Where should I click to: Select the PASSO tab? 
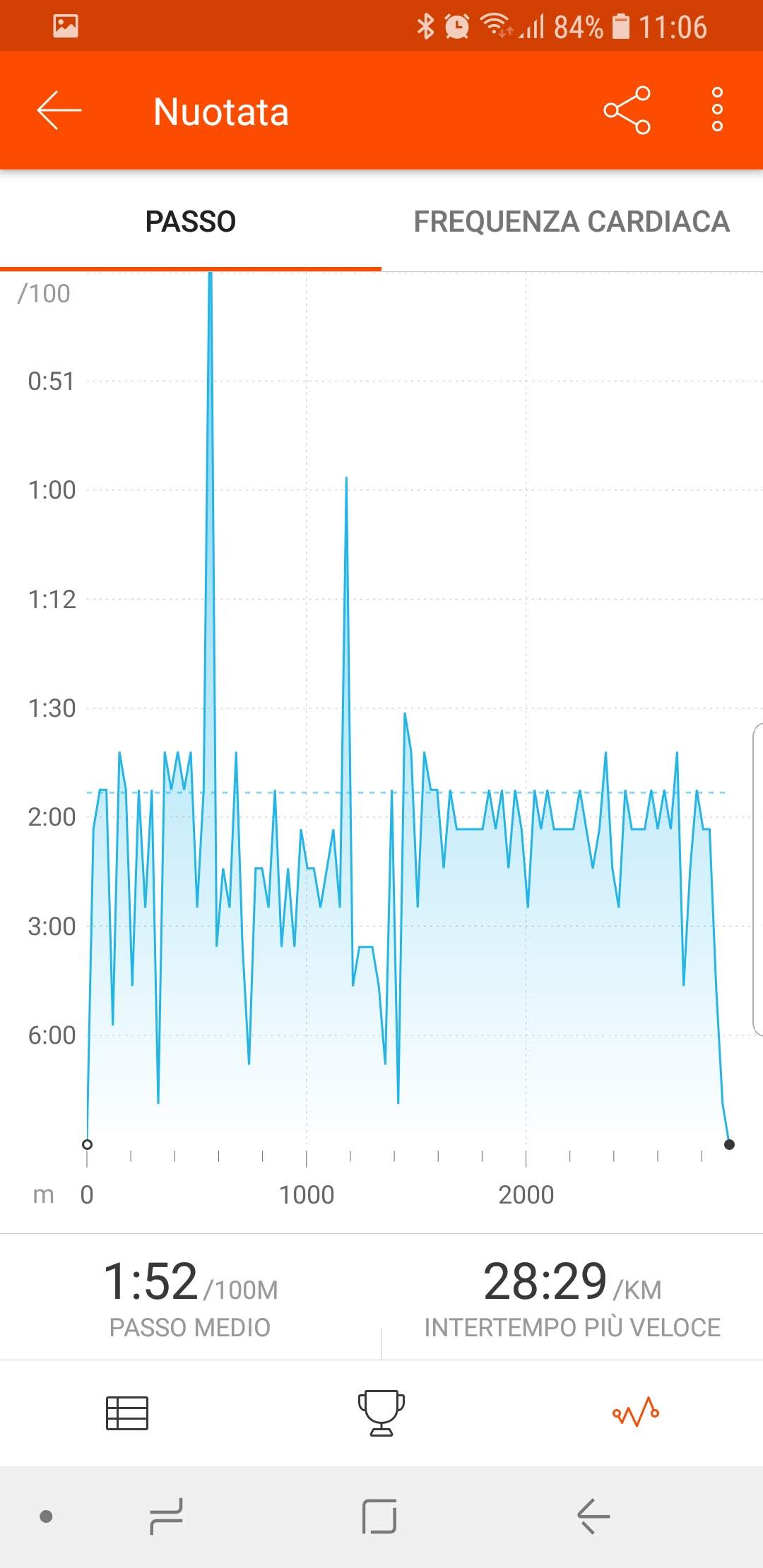tap(191, 221)
